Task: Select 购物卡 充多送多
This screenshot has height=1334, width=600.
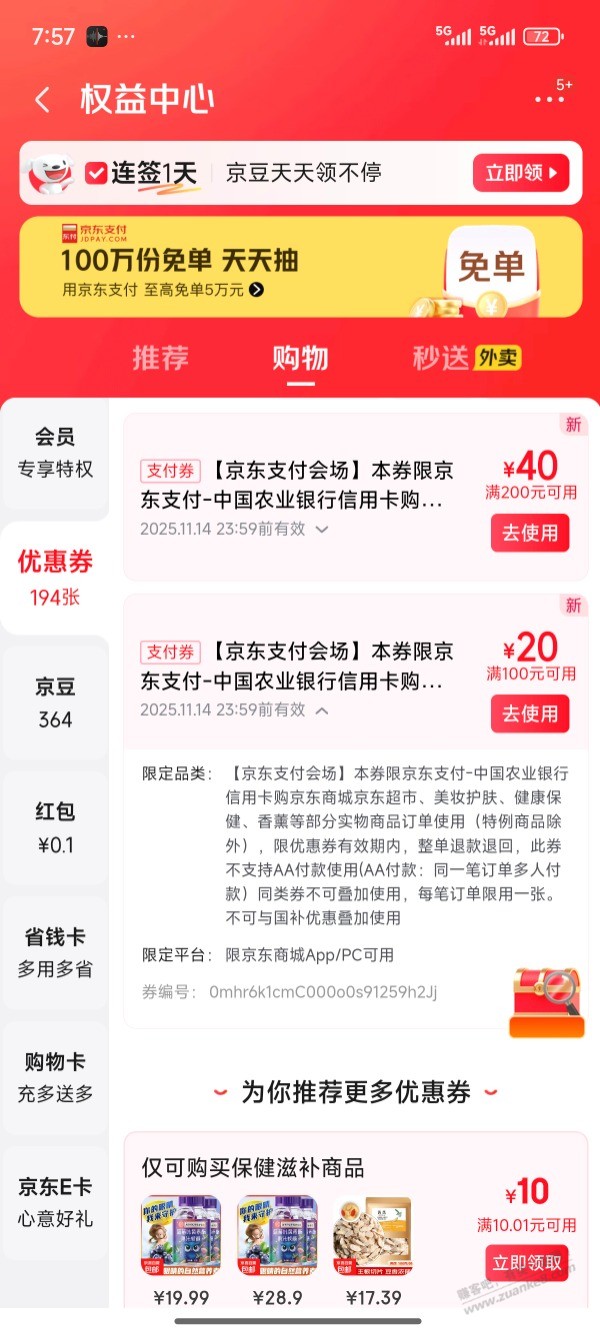Action: pyautogui.click(x=55, y=1077)
